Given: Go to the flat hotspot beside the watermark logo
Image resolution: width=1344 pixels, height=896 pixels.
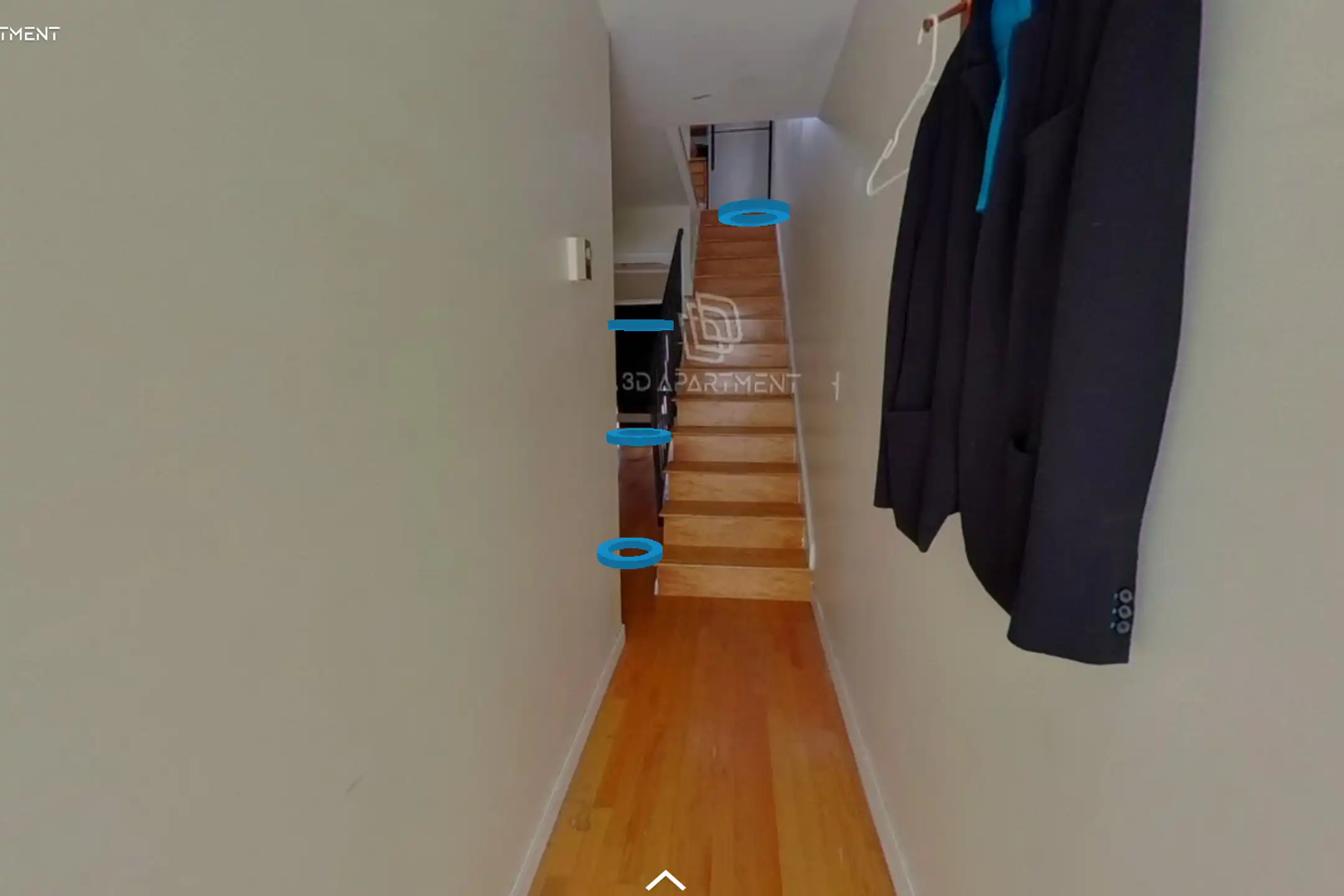Looking at the screenshot, I should [640, 325].
